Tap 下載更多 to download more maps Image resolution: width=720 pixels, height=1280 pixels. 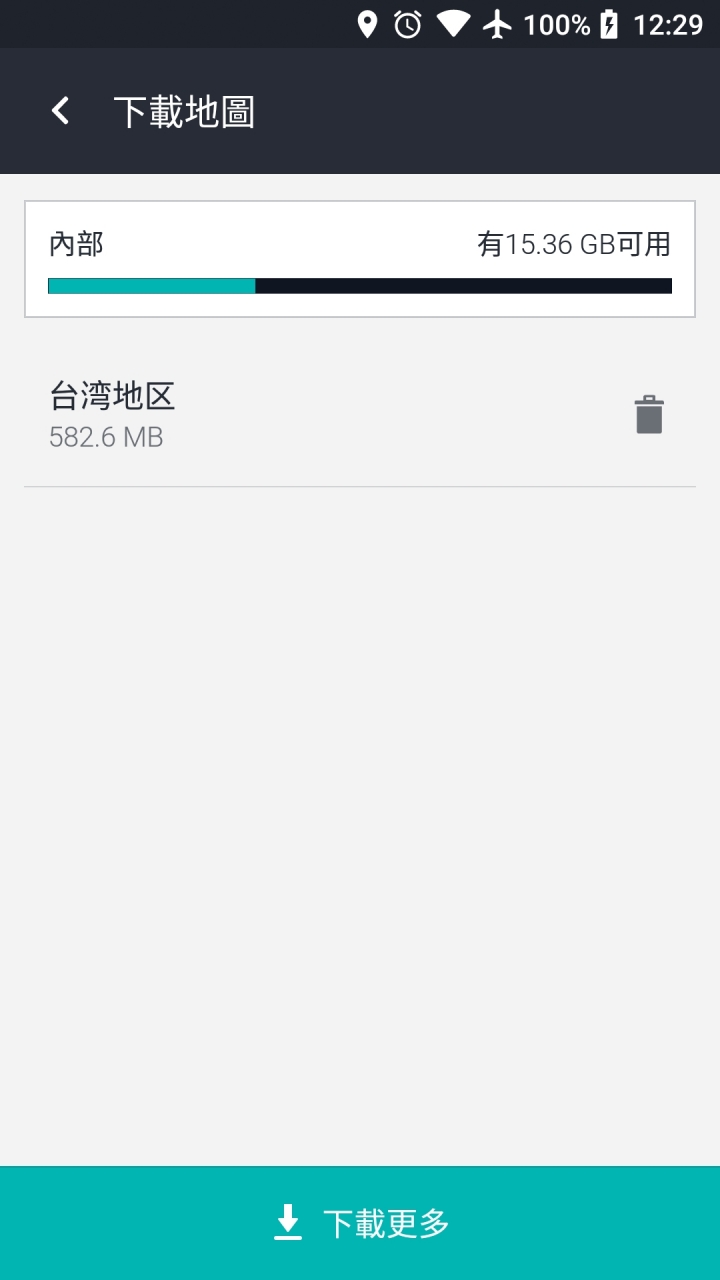pyautogui.click(x=360, y=1223)
